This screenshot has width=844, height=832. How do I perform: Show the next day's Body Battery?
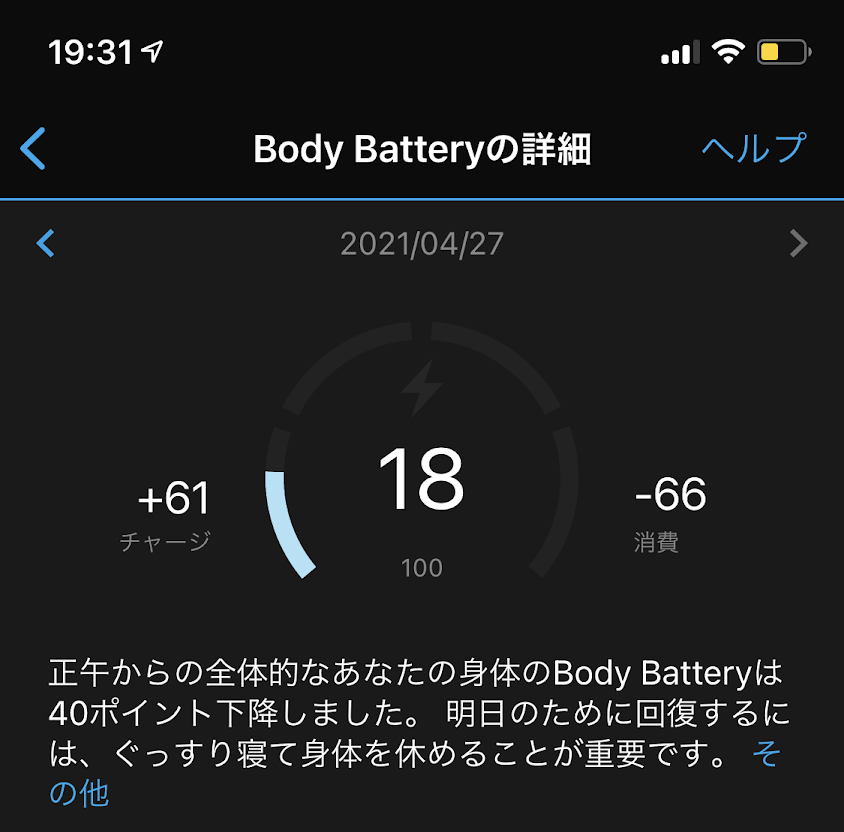pyautogui.click(x=797, y=243)
